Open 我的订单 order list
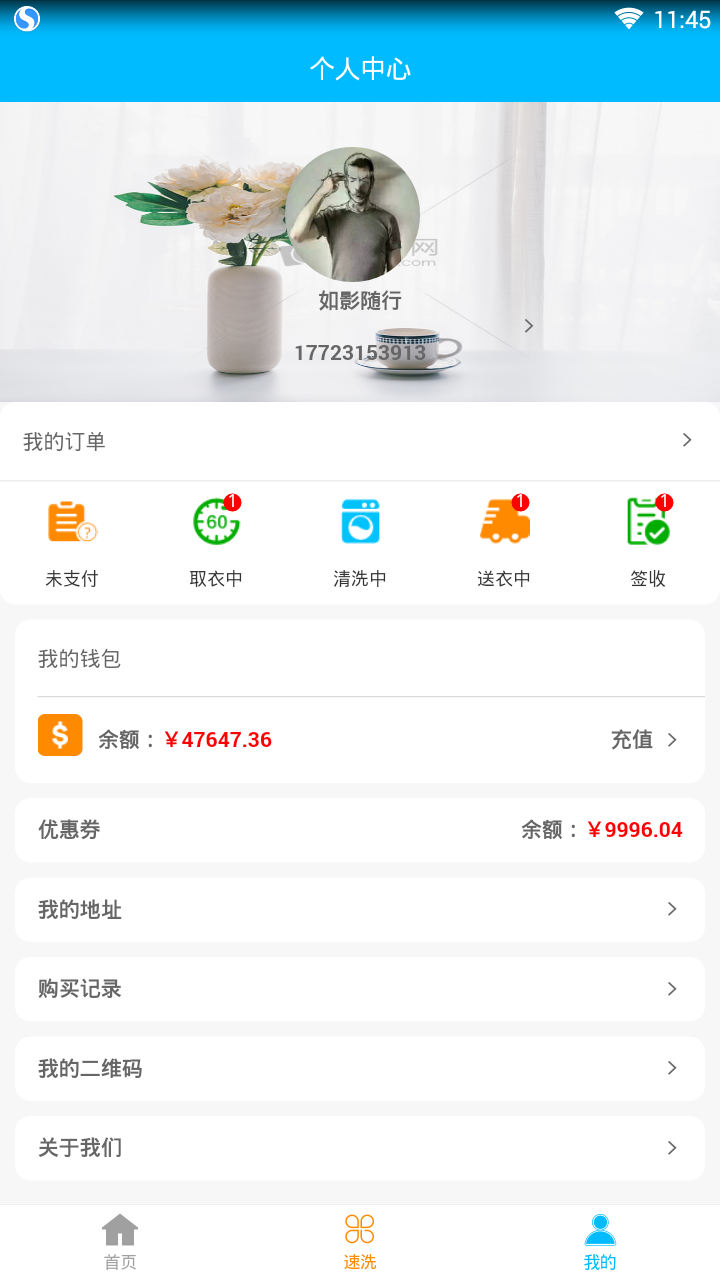720x1280 pixels. [360, 441]
